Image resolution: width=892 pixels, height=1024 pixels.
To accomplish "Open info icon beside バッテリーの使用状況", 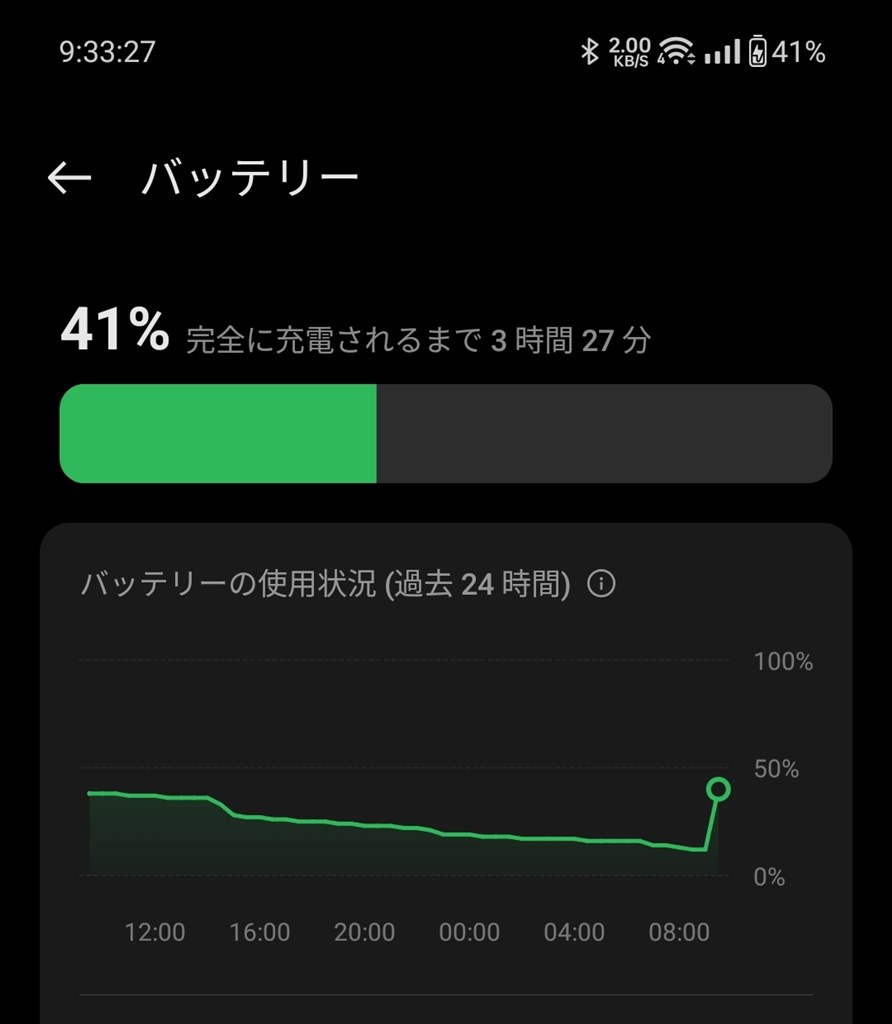I will tap(601, 584).
